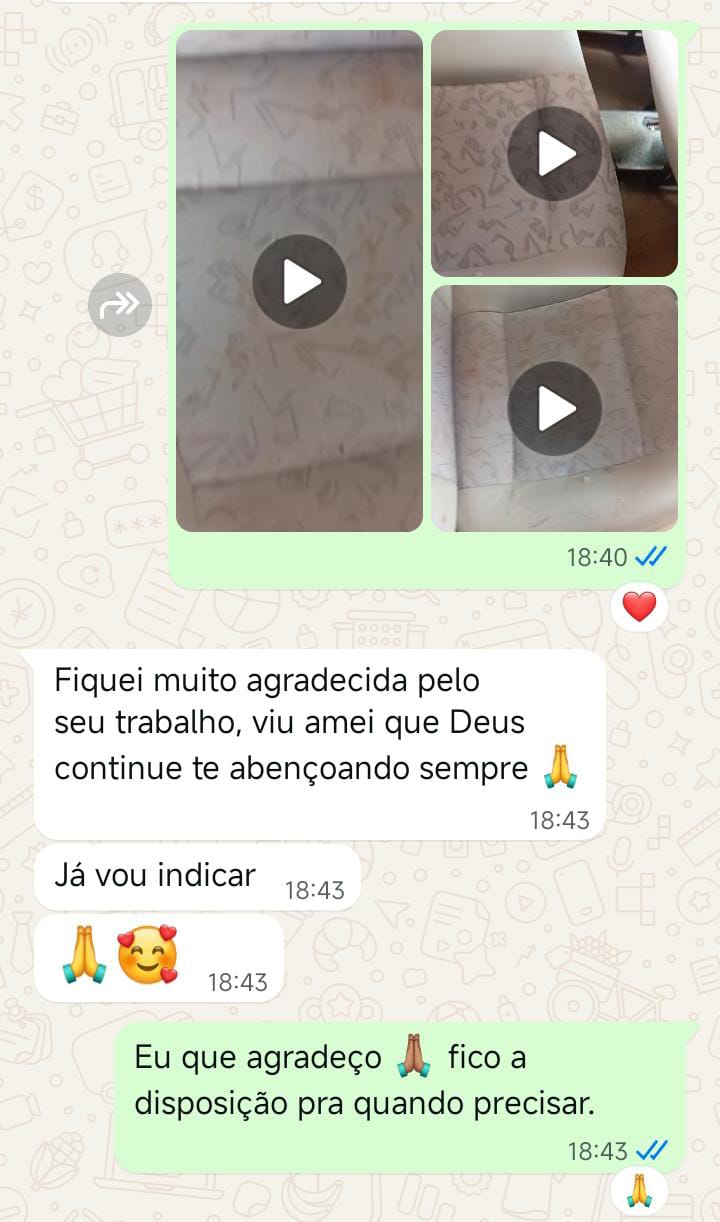This screenshot has width=720, height=1222.
Task: Open the heart reaction on the video message
Action: (x=639, y=606)
